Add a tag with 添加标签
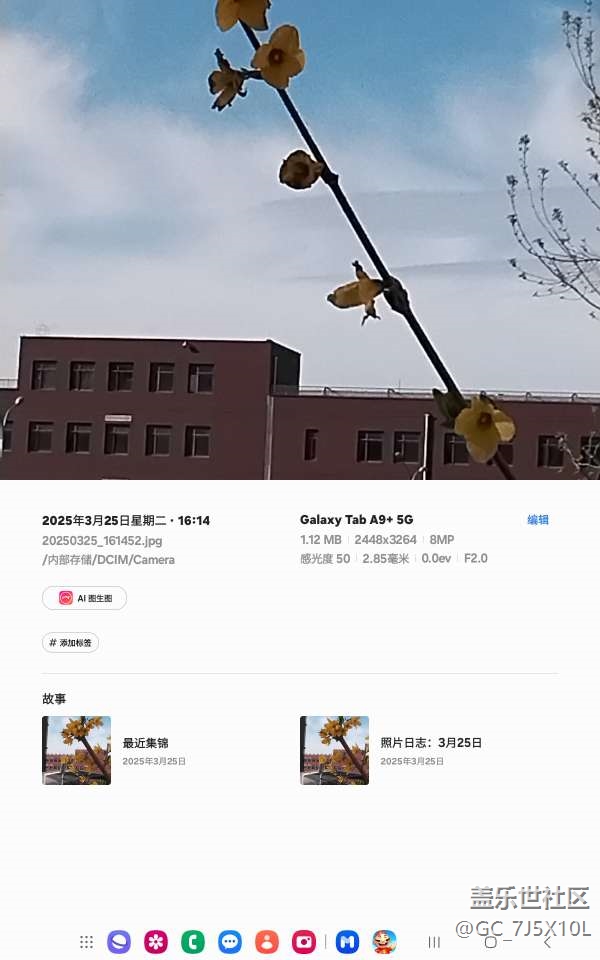This screenshot has height=960, width=600. click(70, 642)
